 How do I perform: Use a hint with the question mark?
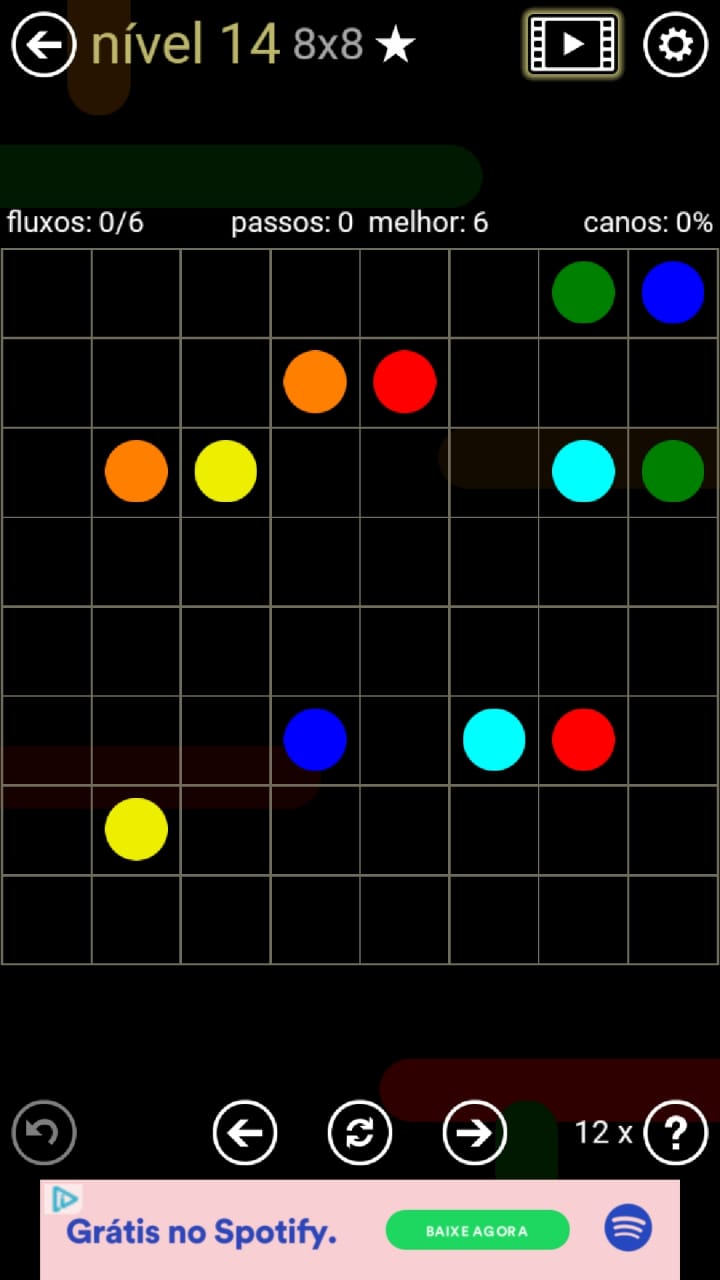[676, 1132]
